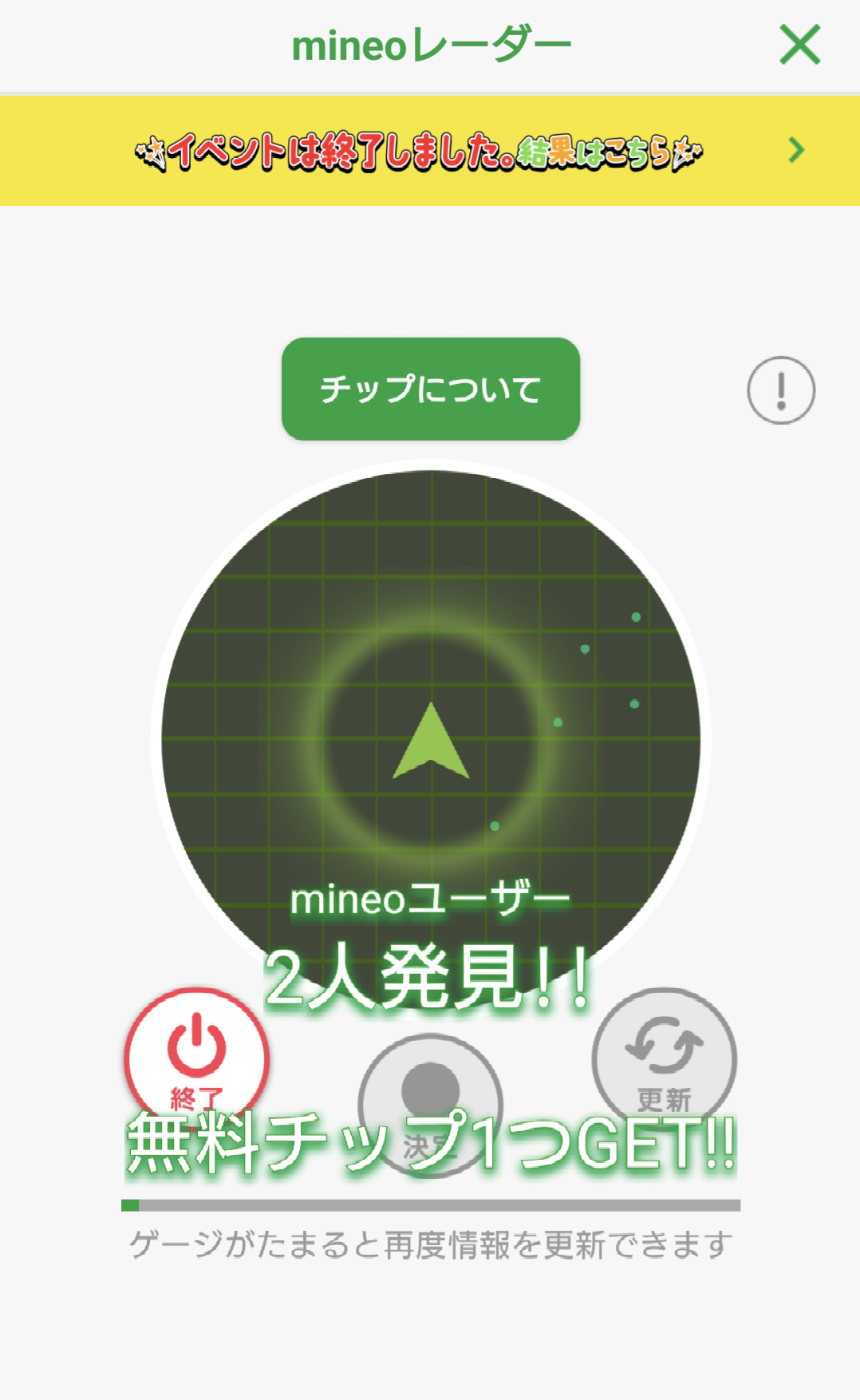860x1400 pixels.
Task: Close the mineoレーダー screen
Action: tap(799, 45)
